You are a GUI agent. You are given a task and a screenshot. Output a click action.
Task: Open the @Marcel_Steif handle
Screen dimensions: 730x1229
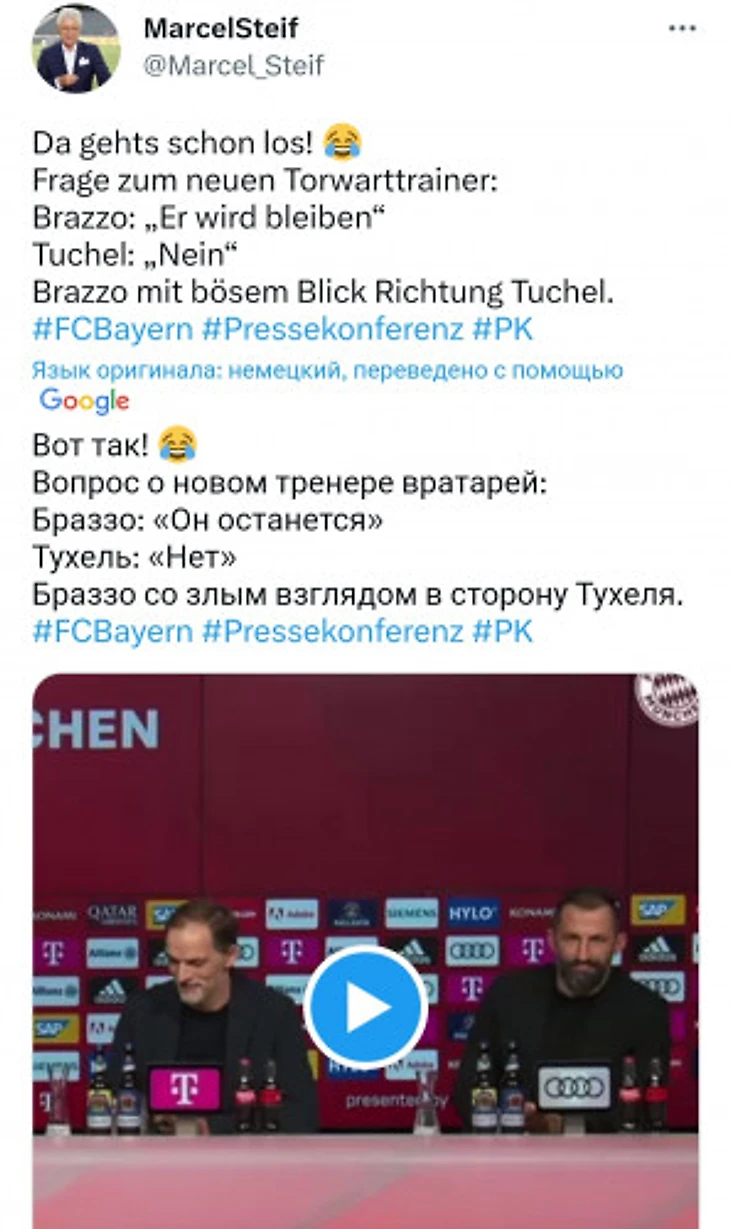[x=234, y=66]
